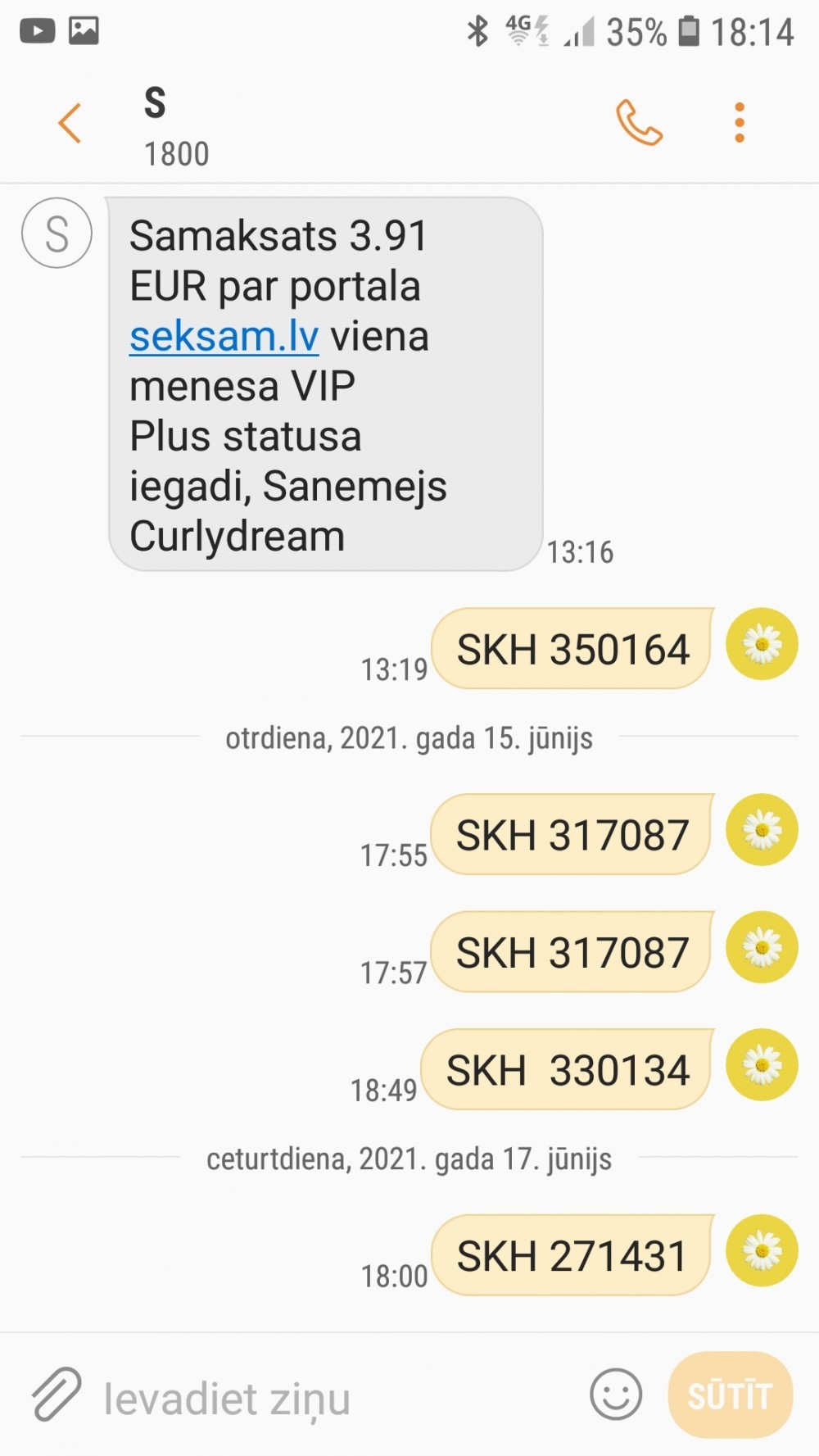Open the emoji picker
This screenshot has height=1456, width=819.
[616, 1394]
